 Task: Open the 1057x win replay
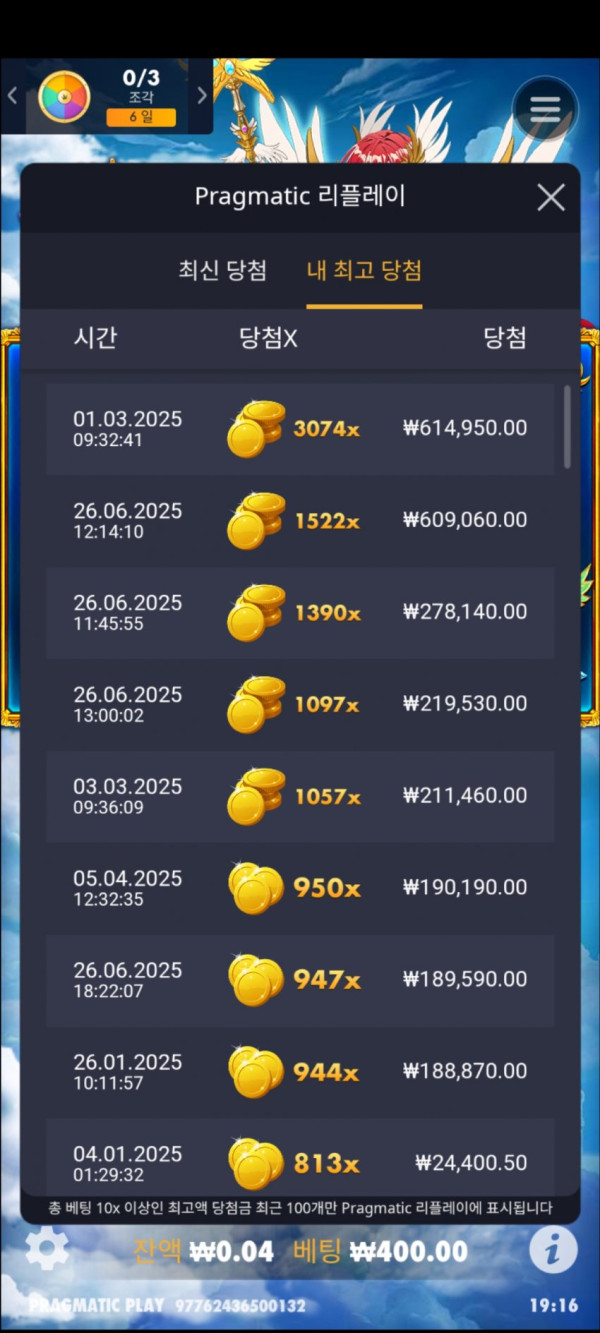click(300, 797)
